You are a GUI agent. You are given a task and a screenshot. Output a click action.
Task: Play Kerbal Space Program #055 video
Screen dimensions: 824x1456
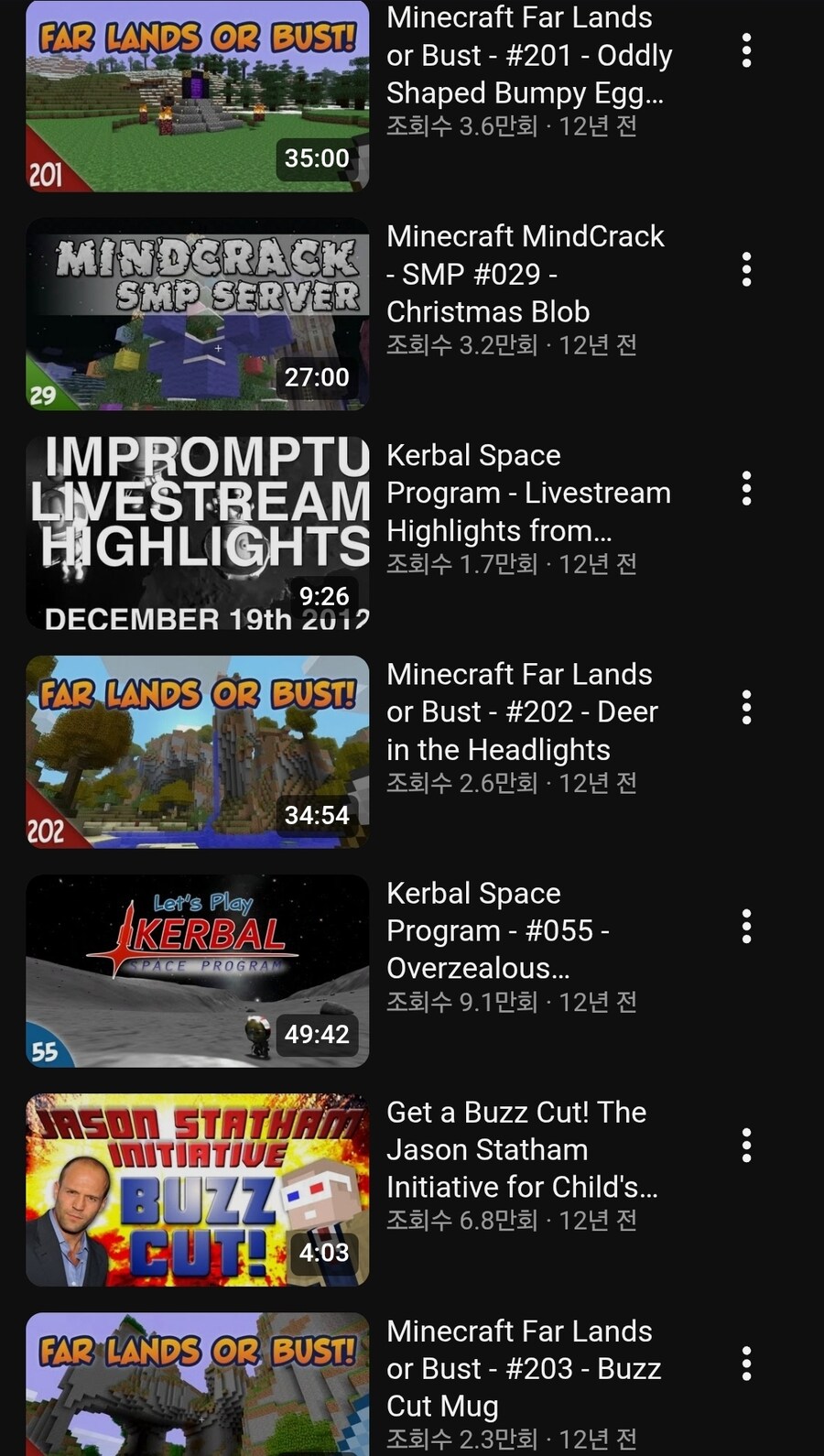tap(197, 970)
